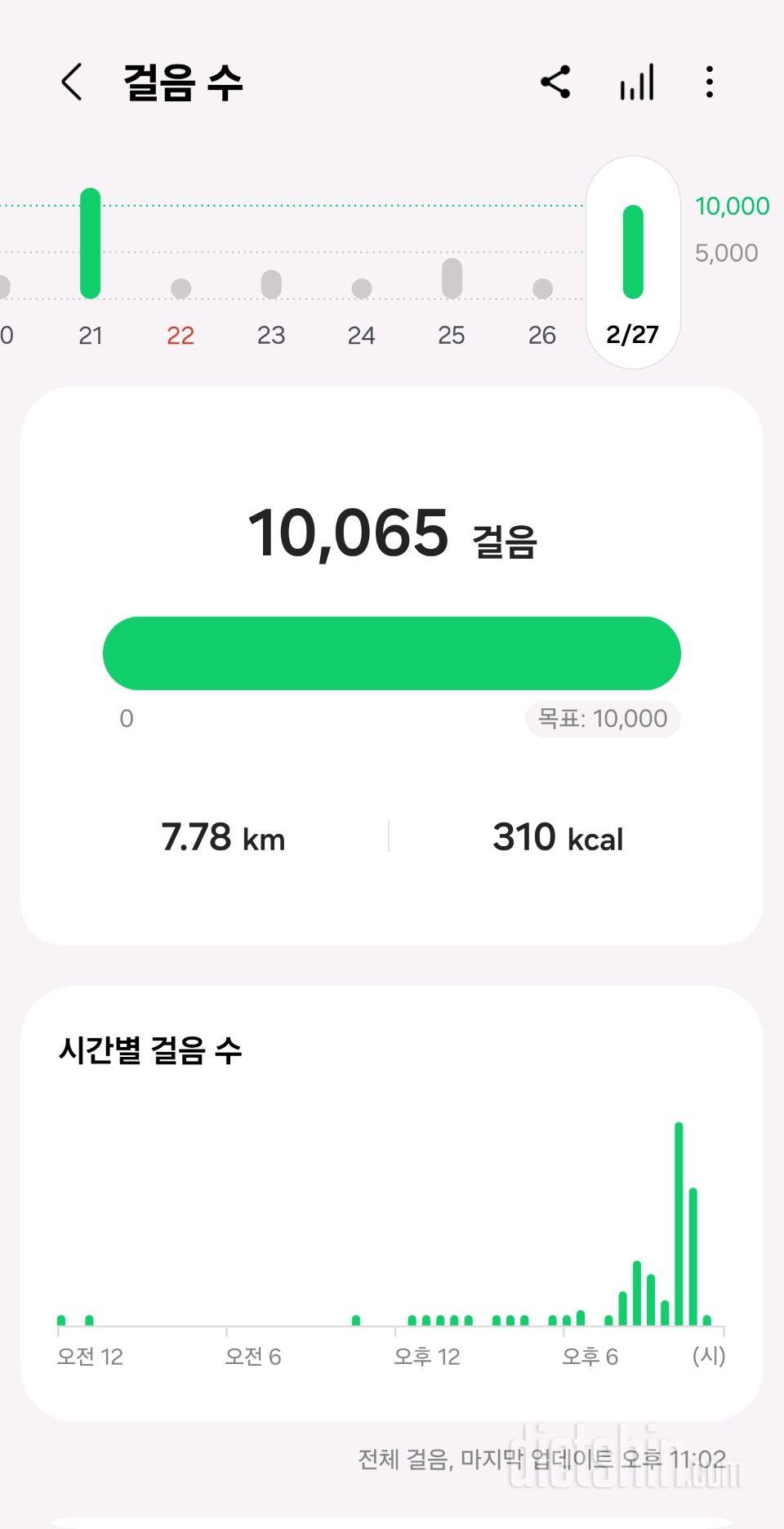
Task: Open the step trends chart icon
Action: [x=637, y=82]
